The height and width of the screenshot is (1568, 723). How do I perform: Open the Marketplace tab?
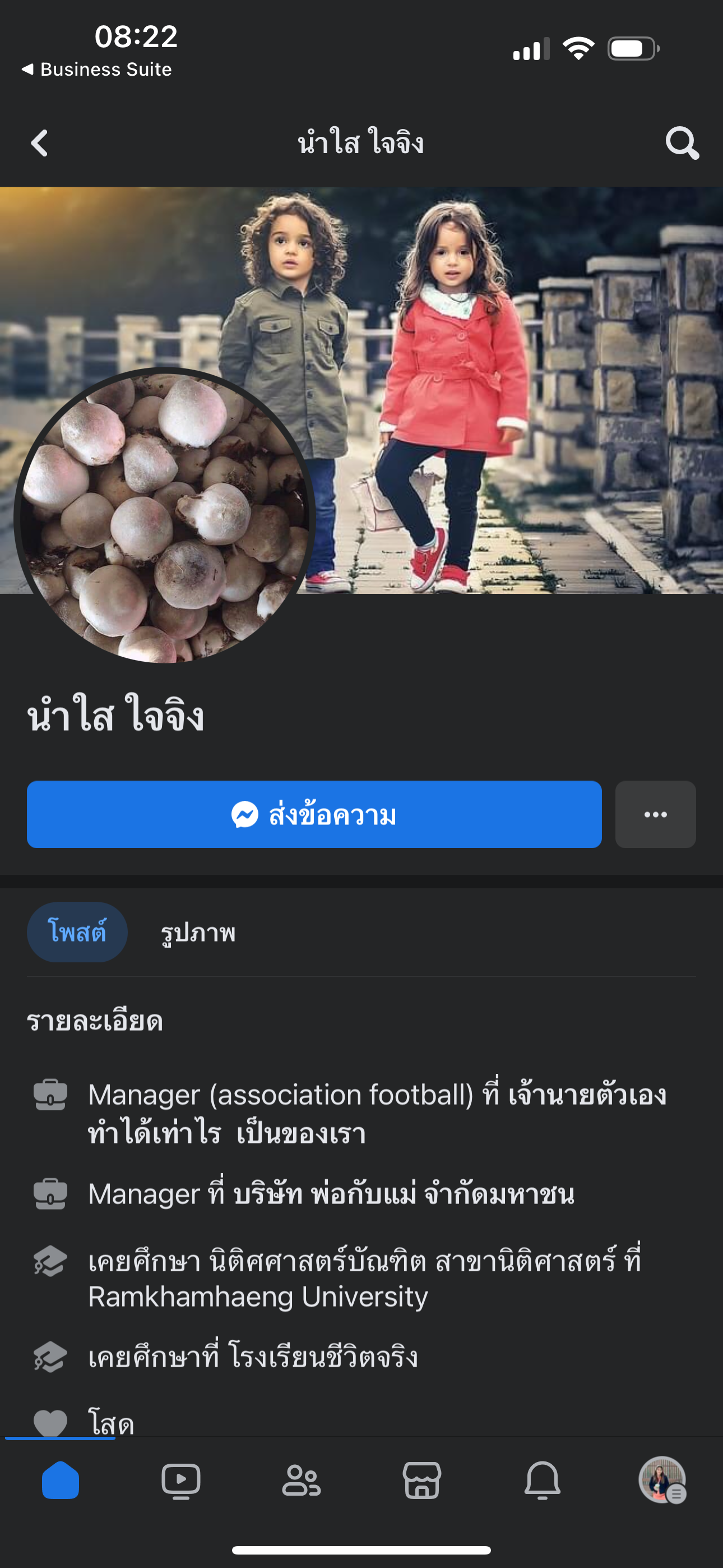421,1481
